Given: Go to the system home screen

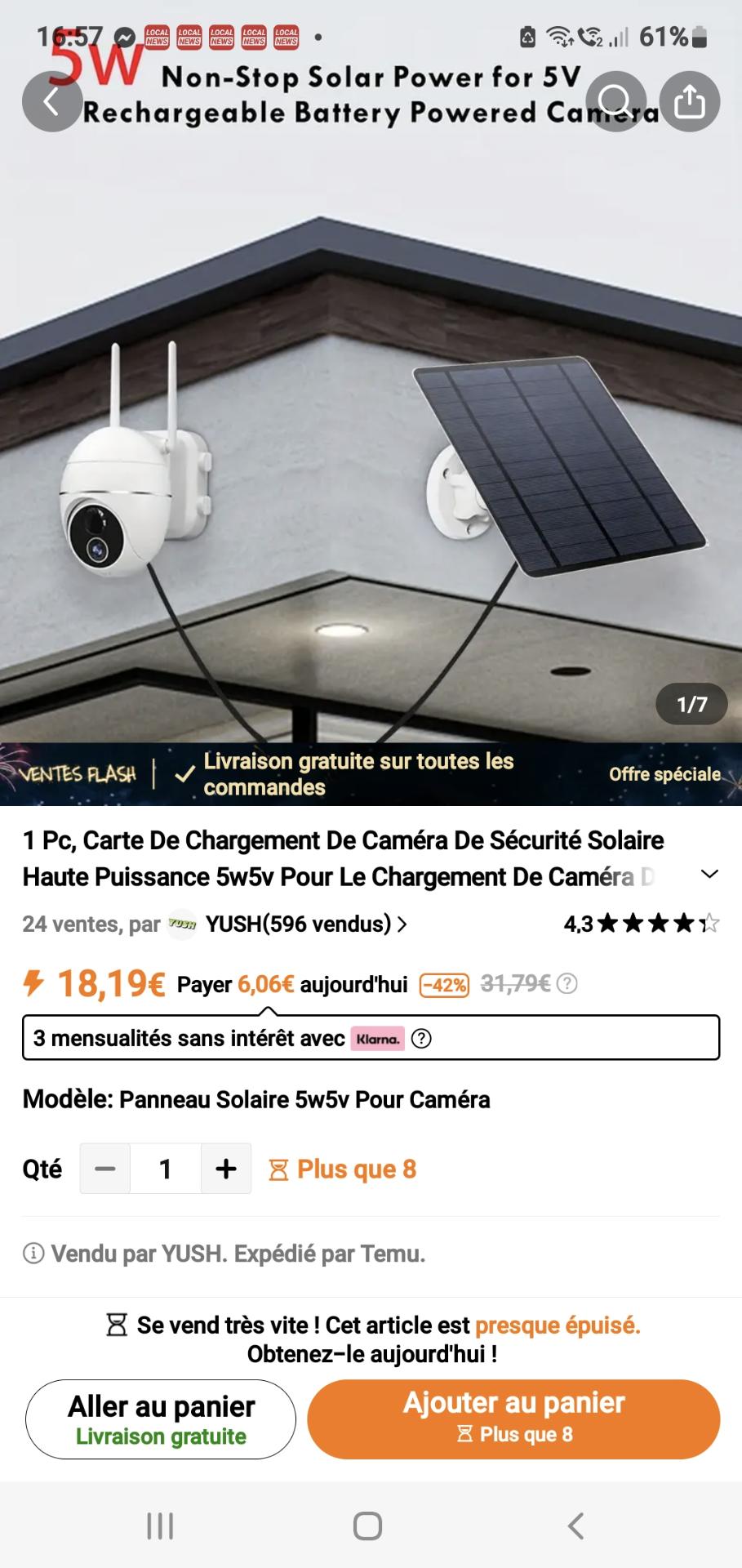Looking at the screenshot, I should click(367, 1526).
